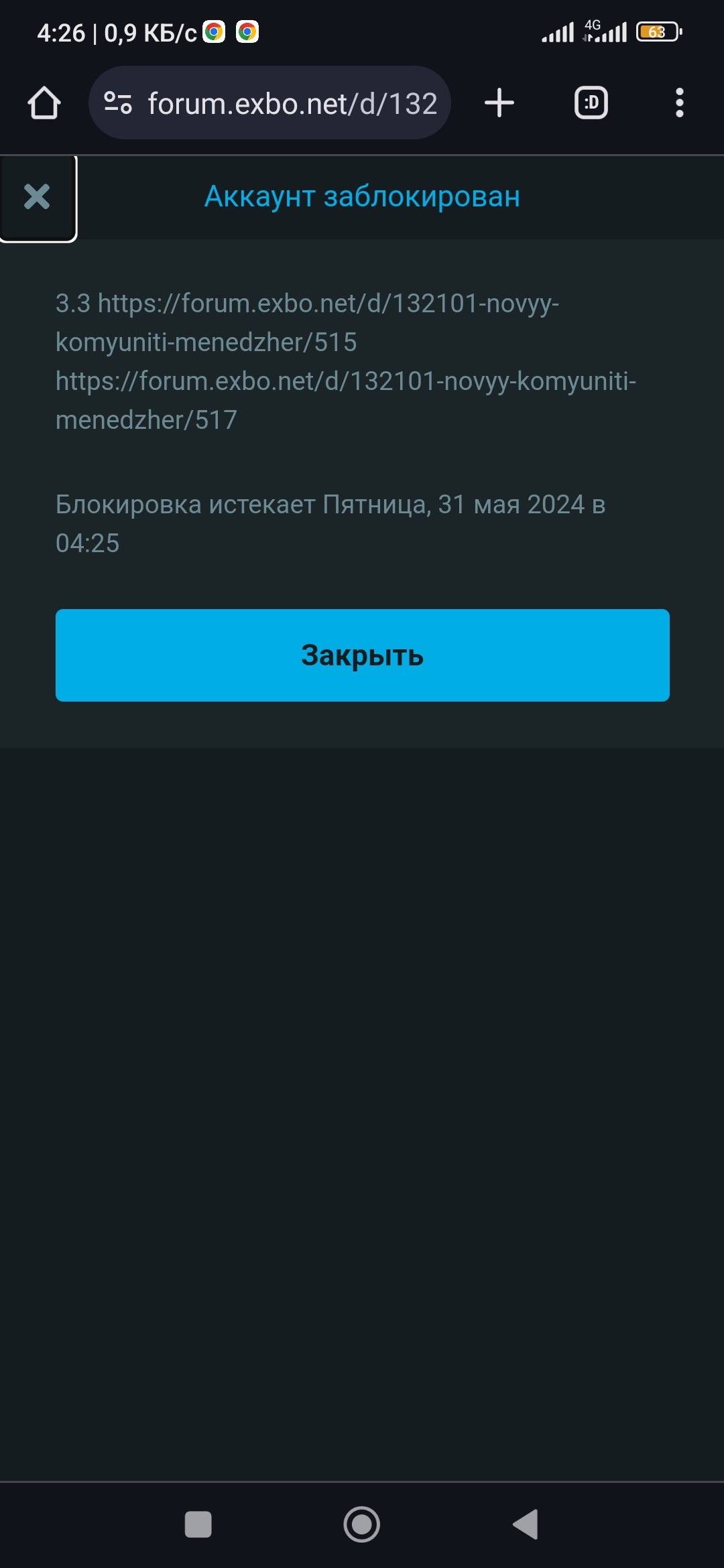Open the browser overflow menu
This screenshot has height=1568, width=724.
[x=679, y=103]
